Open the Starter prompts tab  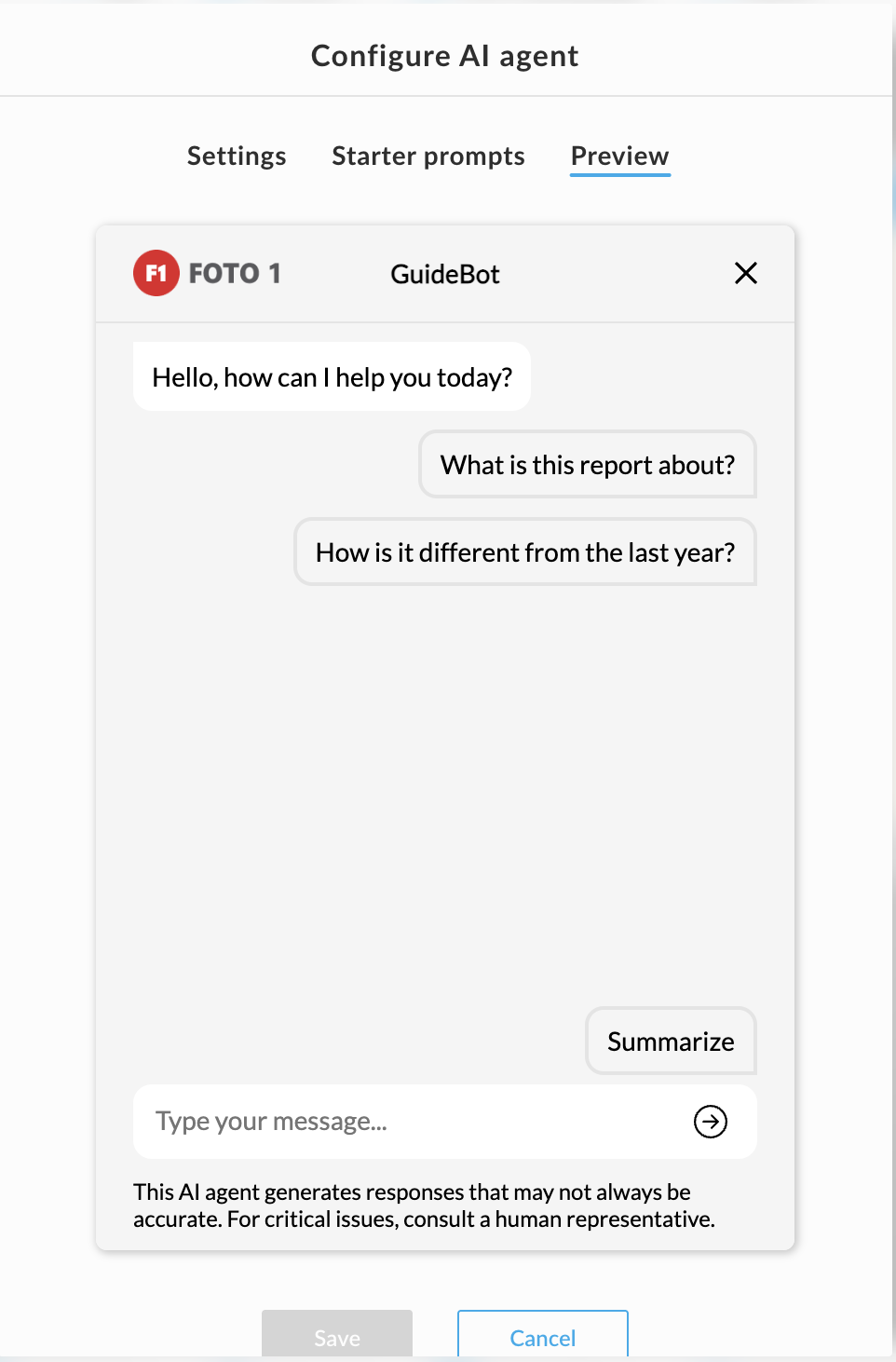(x=428, y=156)
